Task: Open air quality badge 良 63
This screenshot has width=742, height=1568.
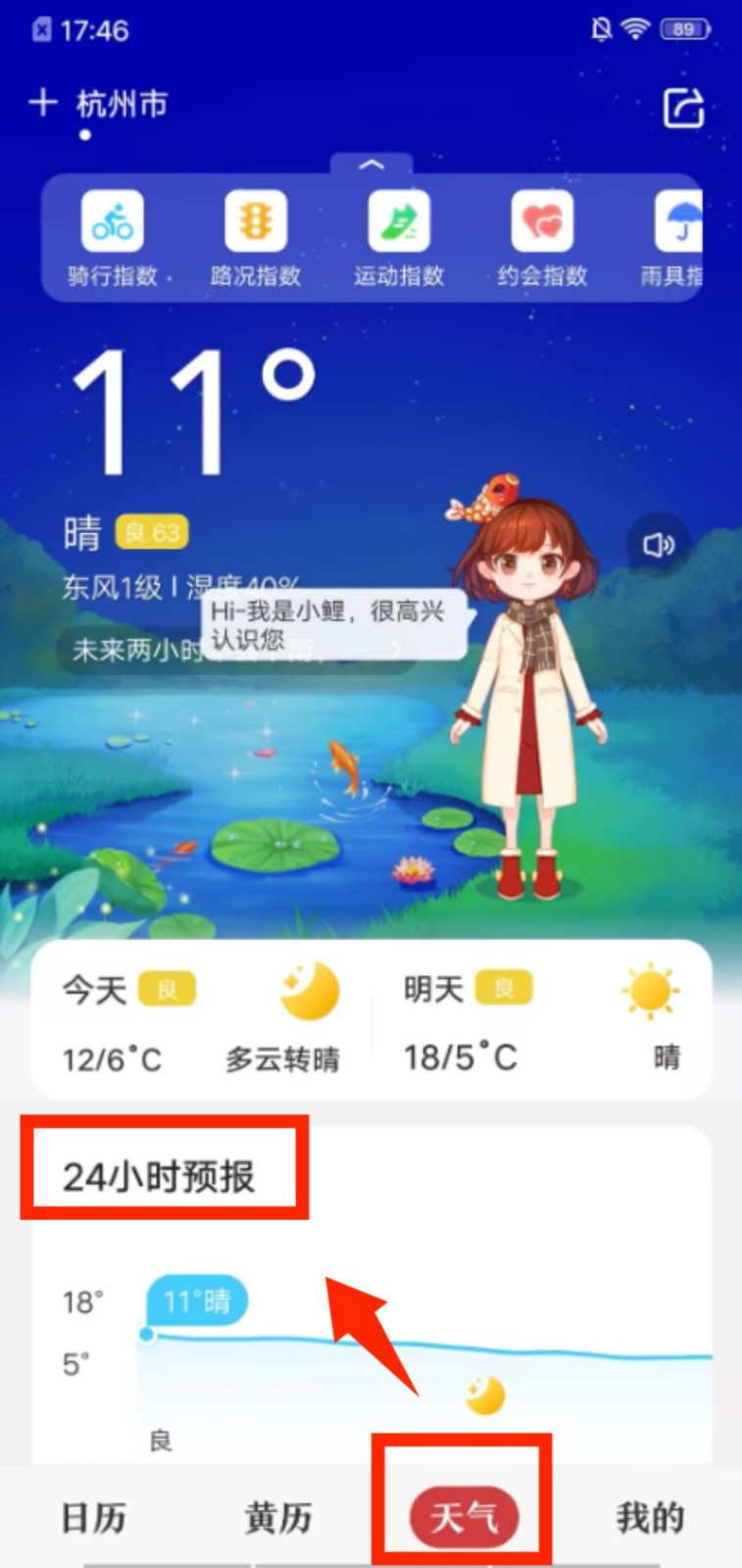Action: 152,532
